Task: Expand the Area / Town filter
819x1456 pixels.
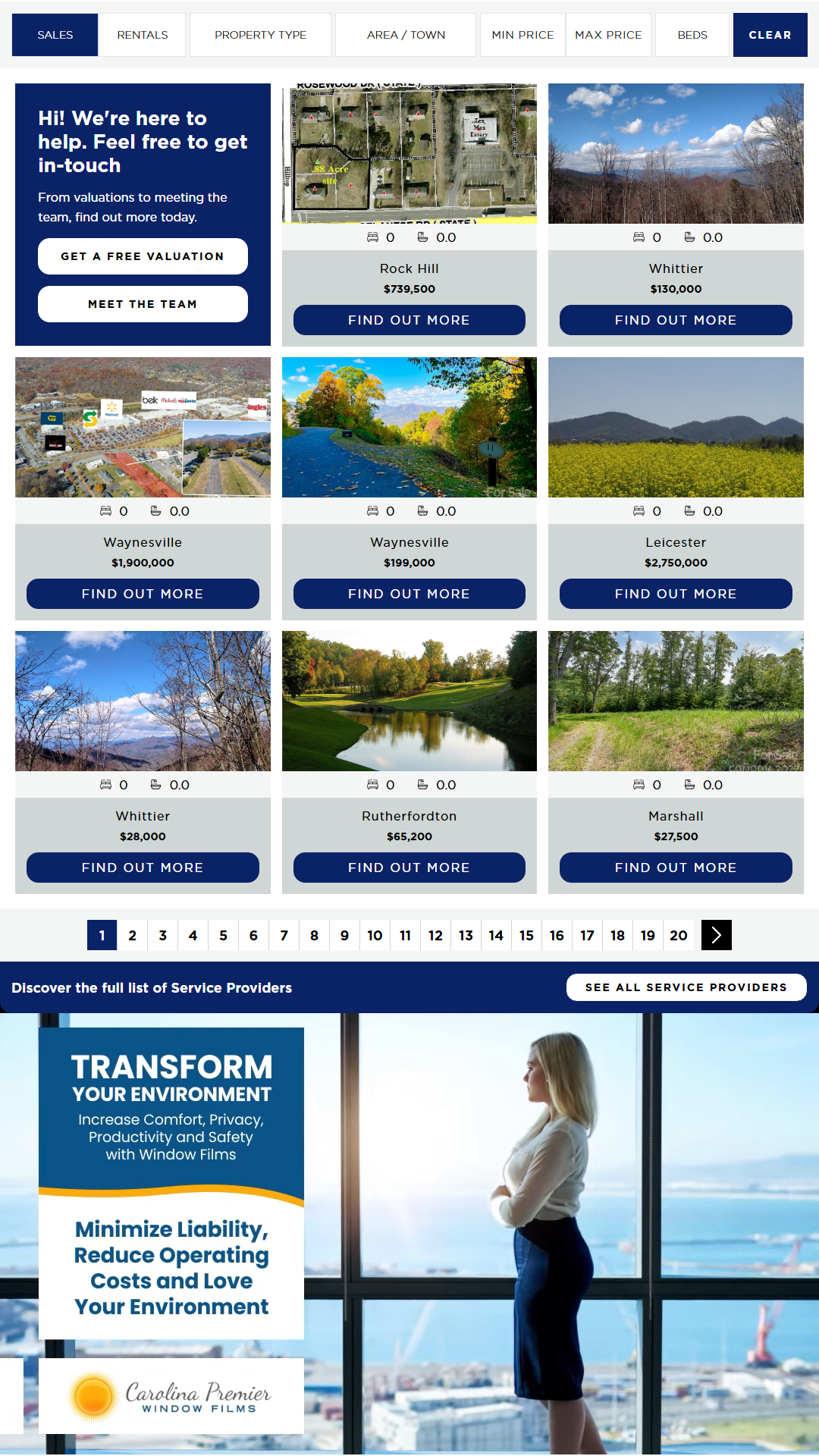Action: (x=406, y=35)
